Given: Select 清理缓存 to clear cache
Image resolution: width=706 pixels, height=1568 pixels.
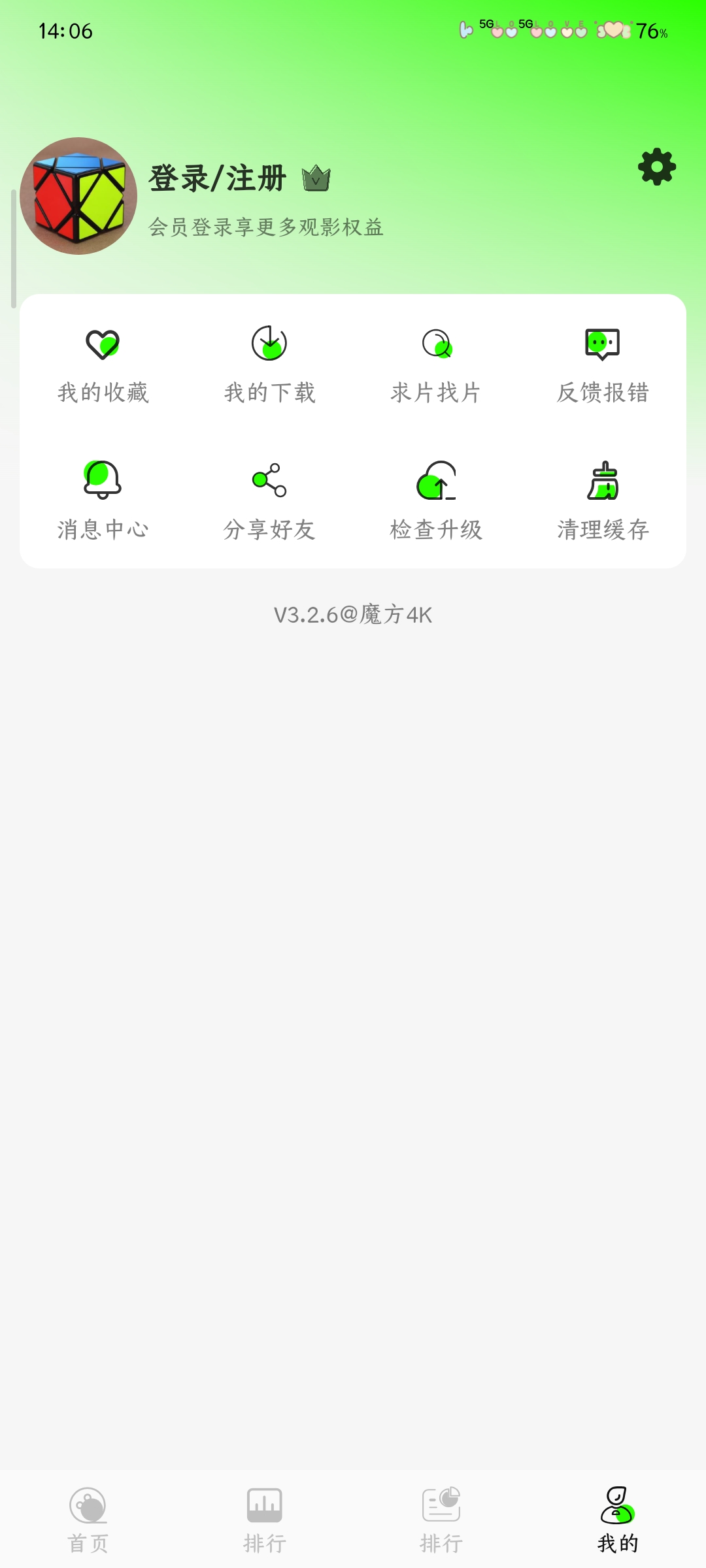Looking at the screenshot, I should tap(602, 501).
